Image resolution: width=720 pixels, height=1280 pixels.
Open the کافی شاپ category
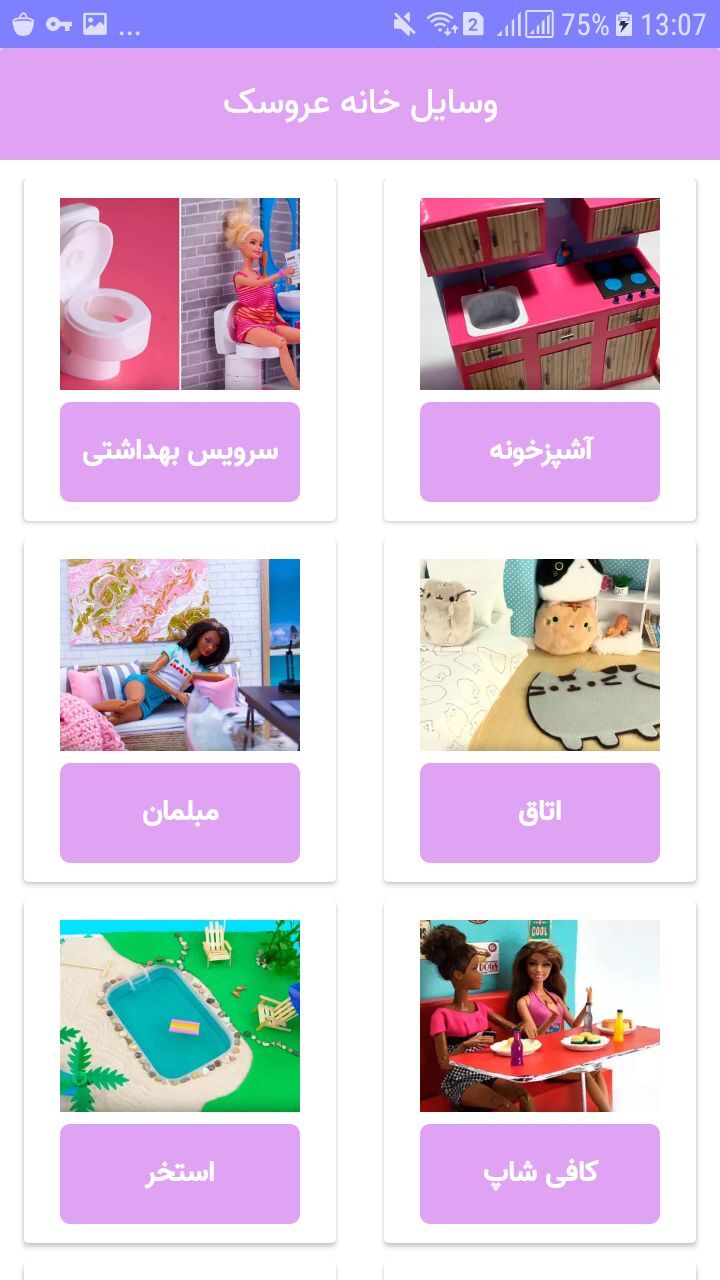click(540, 1173)
